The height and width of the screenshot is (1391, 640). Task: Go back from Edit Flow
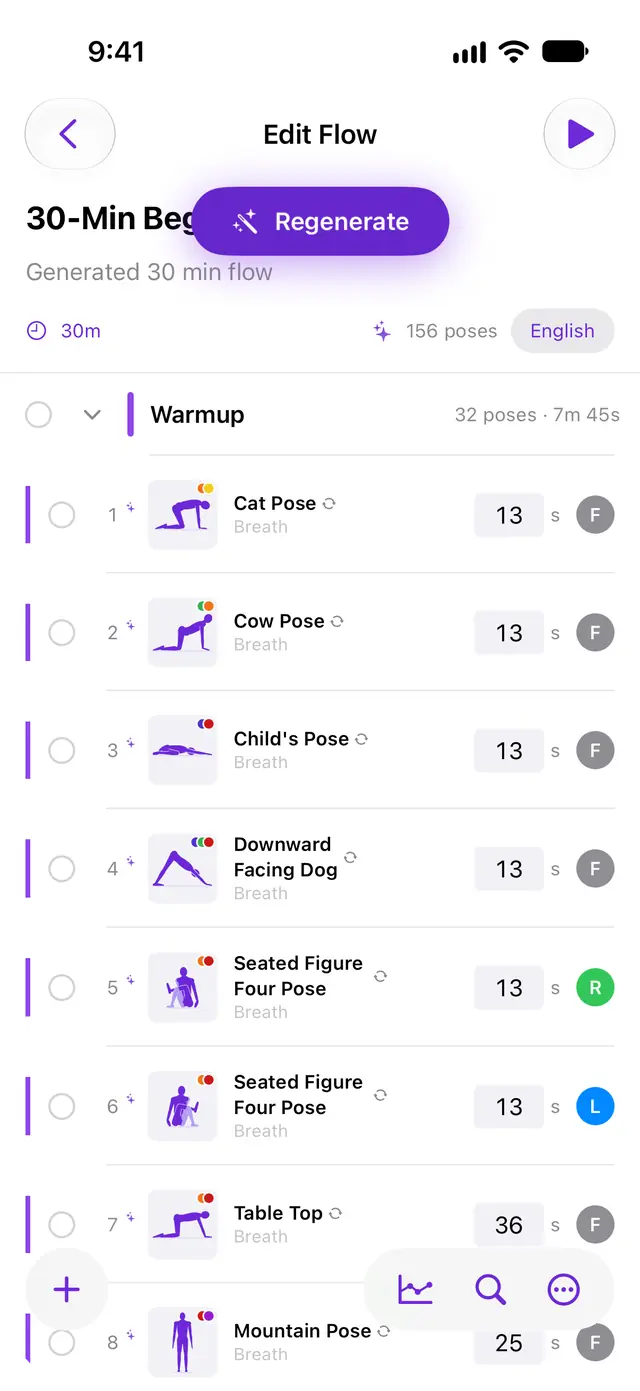point(69,134)
